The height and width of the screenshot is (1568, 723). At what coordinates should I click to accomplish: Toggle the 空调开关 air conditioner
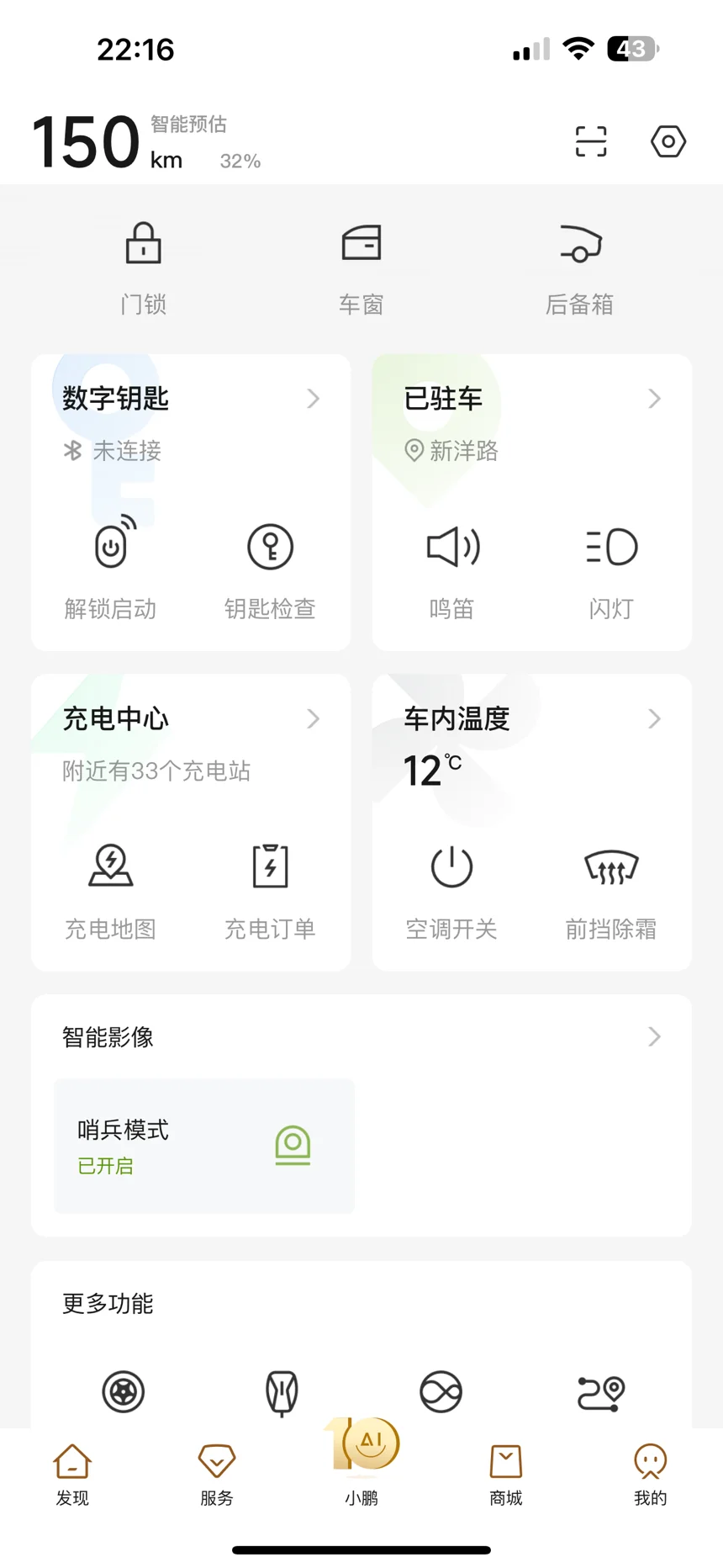click(452, 890)
